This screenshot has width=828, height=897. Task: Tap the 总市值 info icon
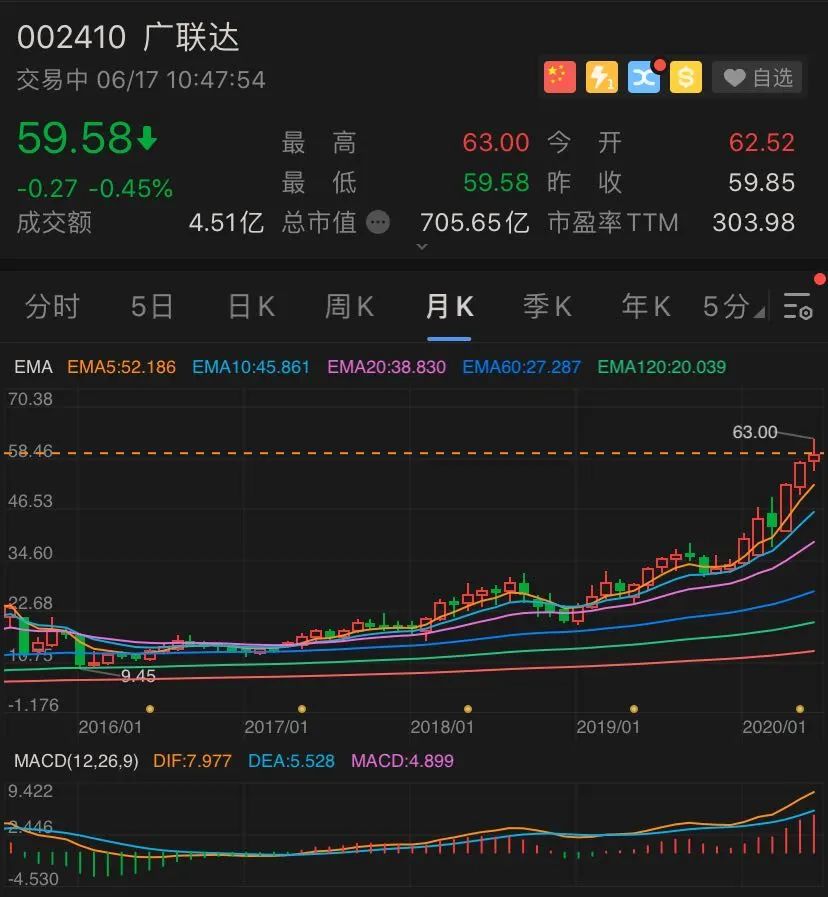pyautogui.click(x=378, y=222)
